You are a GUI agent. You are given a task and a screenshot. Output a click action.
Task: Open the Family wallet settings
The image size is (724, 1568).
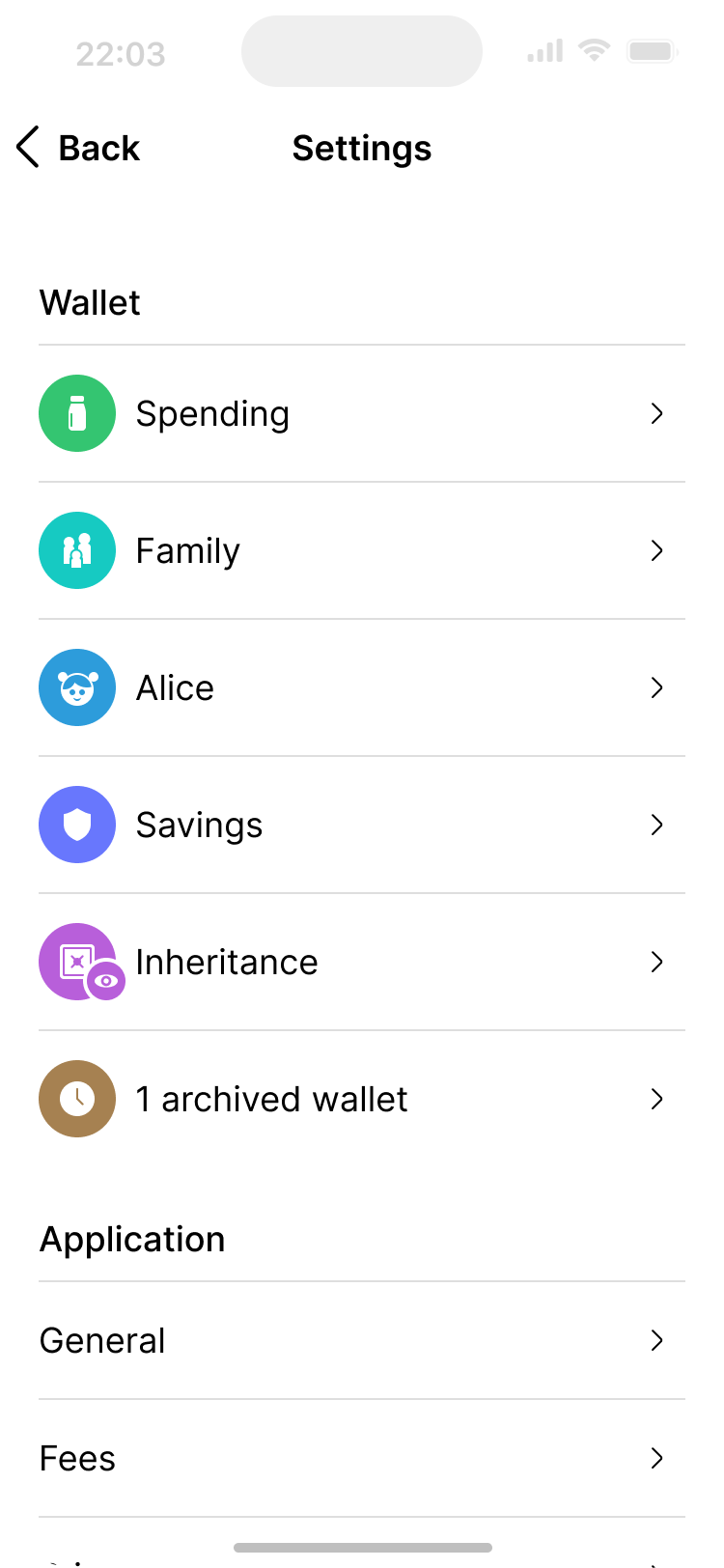point(361,551)
